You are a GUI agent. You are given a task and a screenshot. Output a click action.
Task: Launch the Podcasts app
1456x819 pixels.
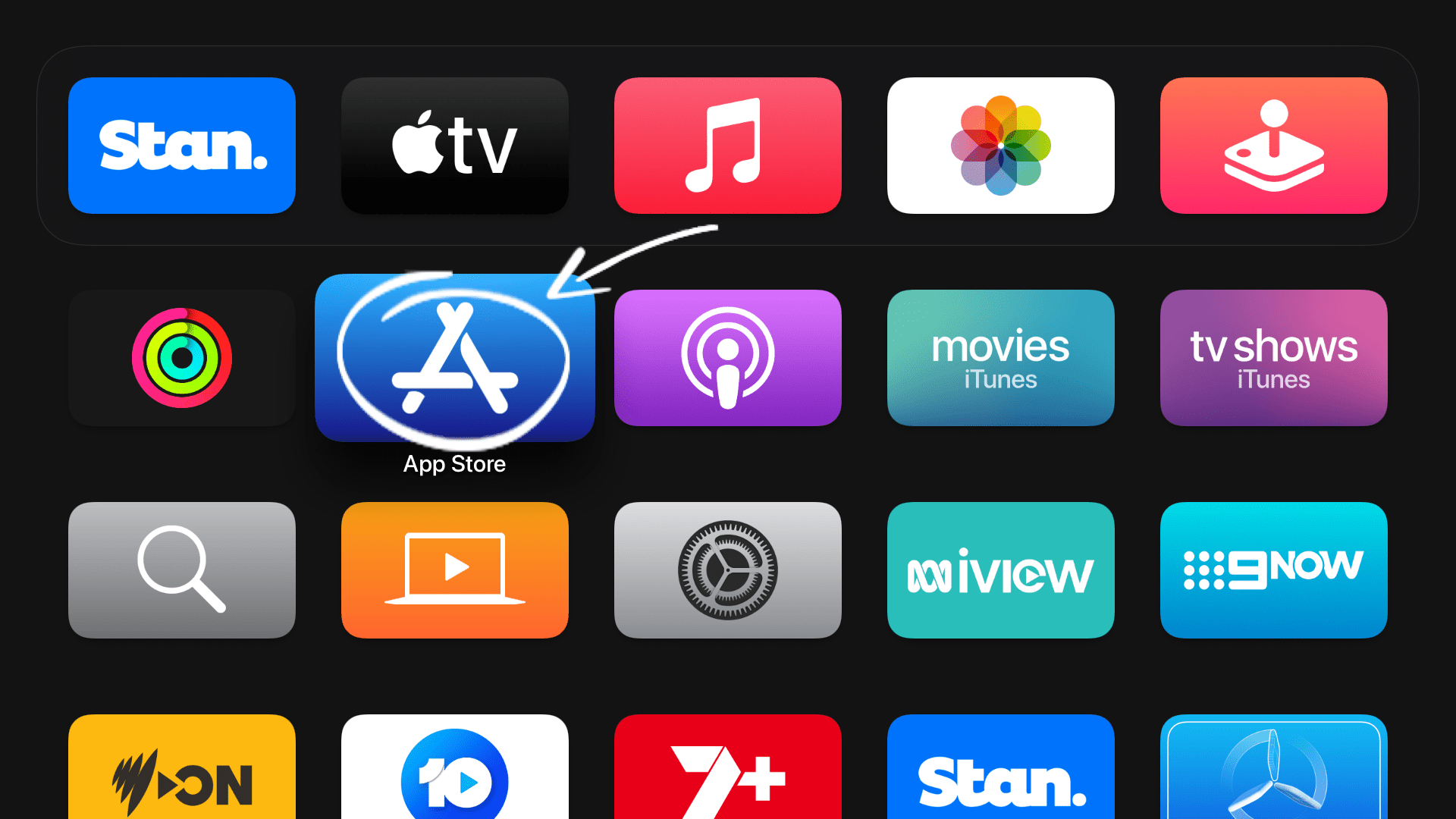(x=728, y=358)
